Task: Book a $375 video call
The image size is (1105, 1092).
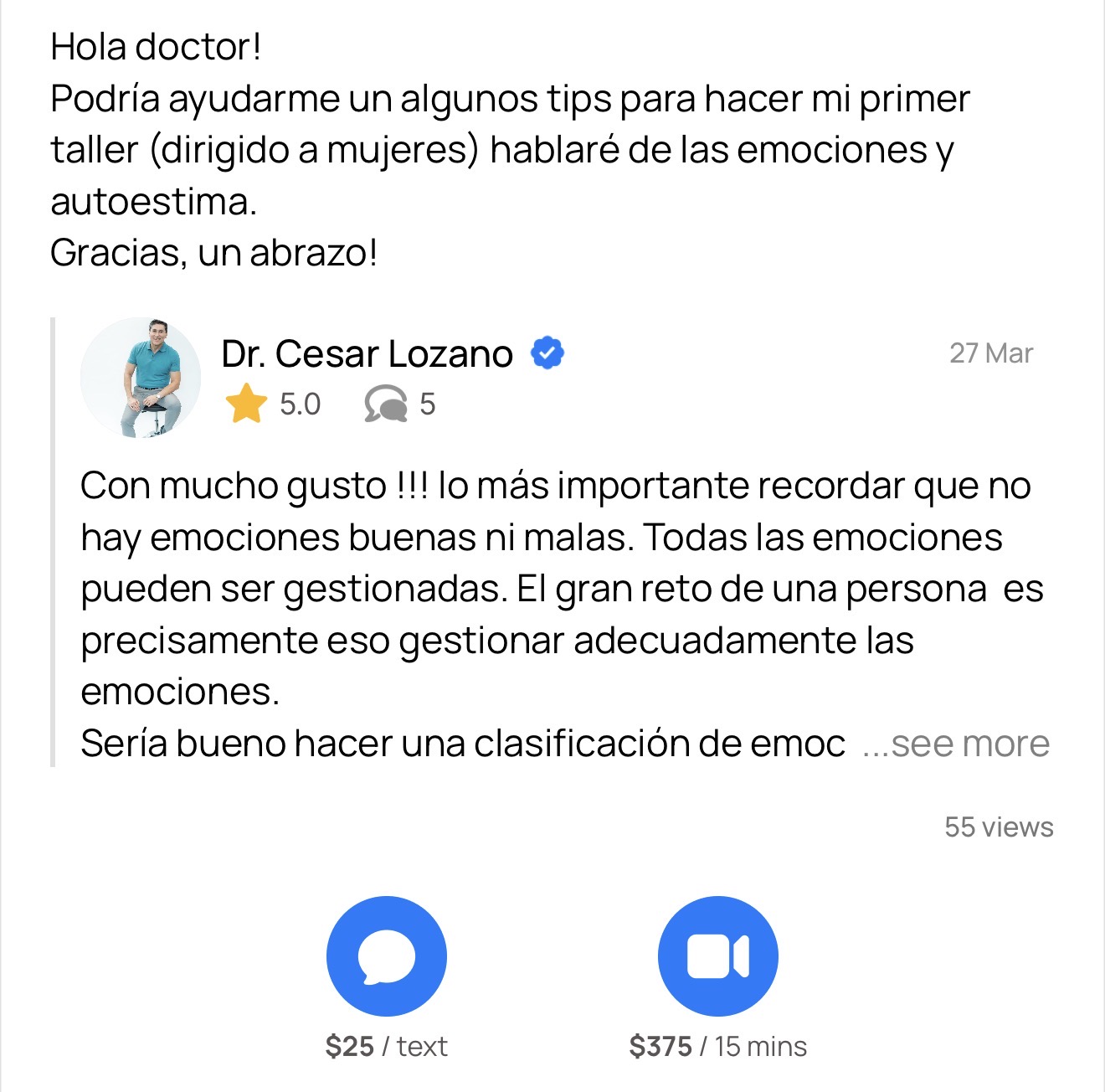Action: (x=717, y=956)
